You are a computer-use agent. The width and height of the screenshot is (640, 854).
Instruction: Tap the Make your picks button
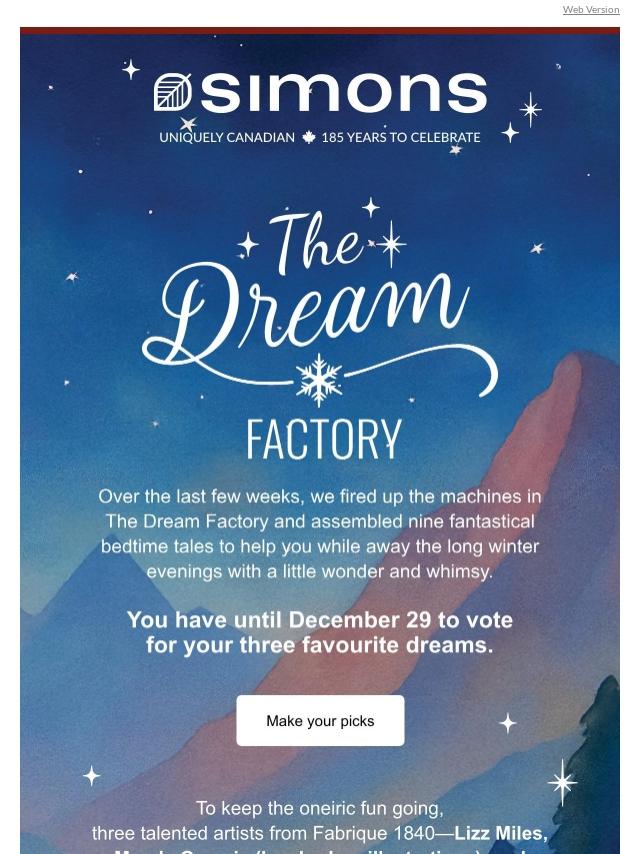click(x=320, y=720)
